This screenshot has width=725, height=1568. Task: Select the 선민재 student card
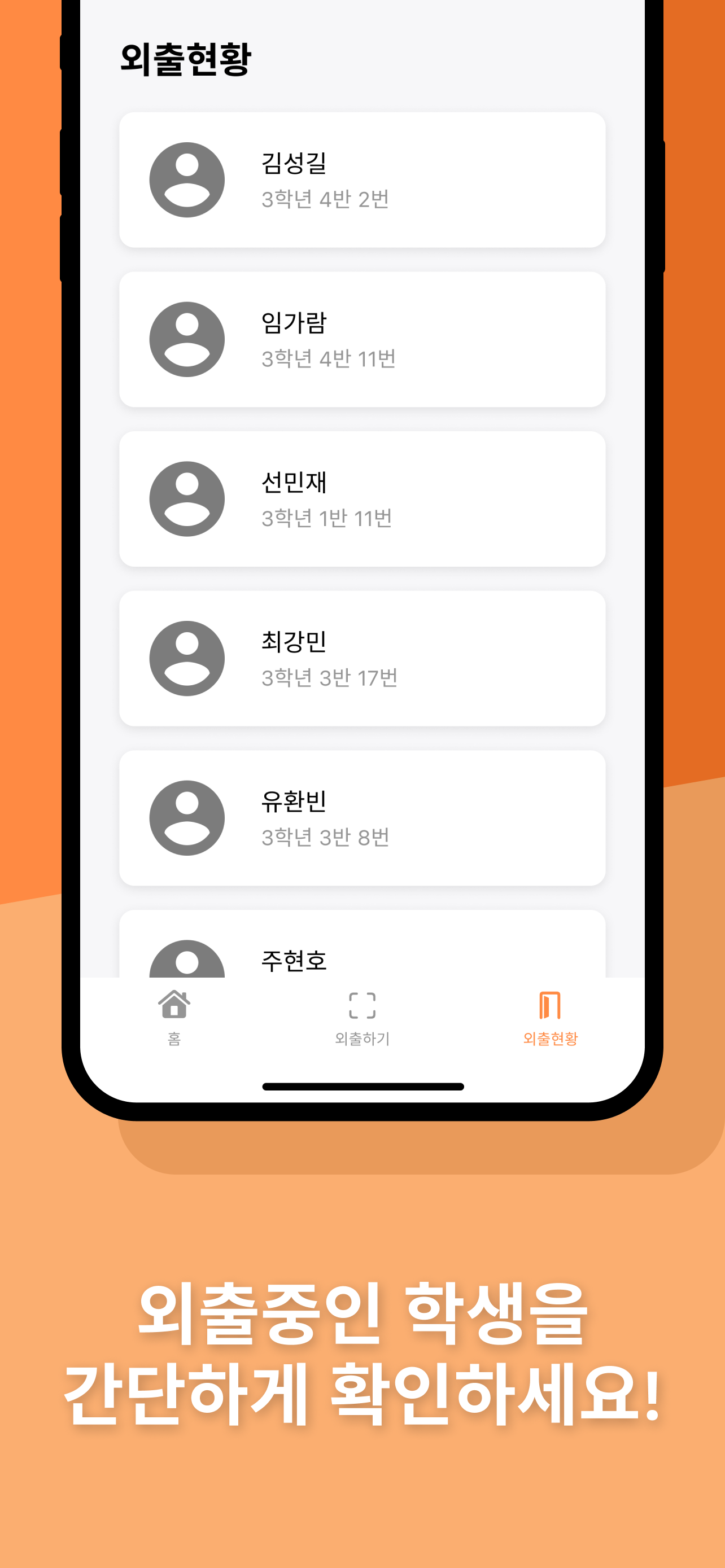[362, 497]
